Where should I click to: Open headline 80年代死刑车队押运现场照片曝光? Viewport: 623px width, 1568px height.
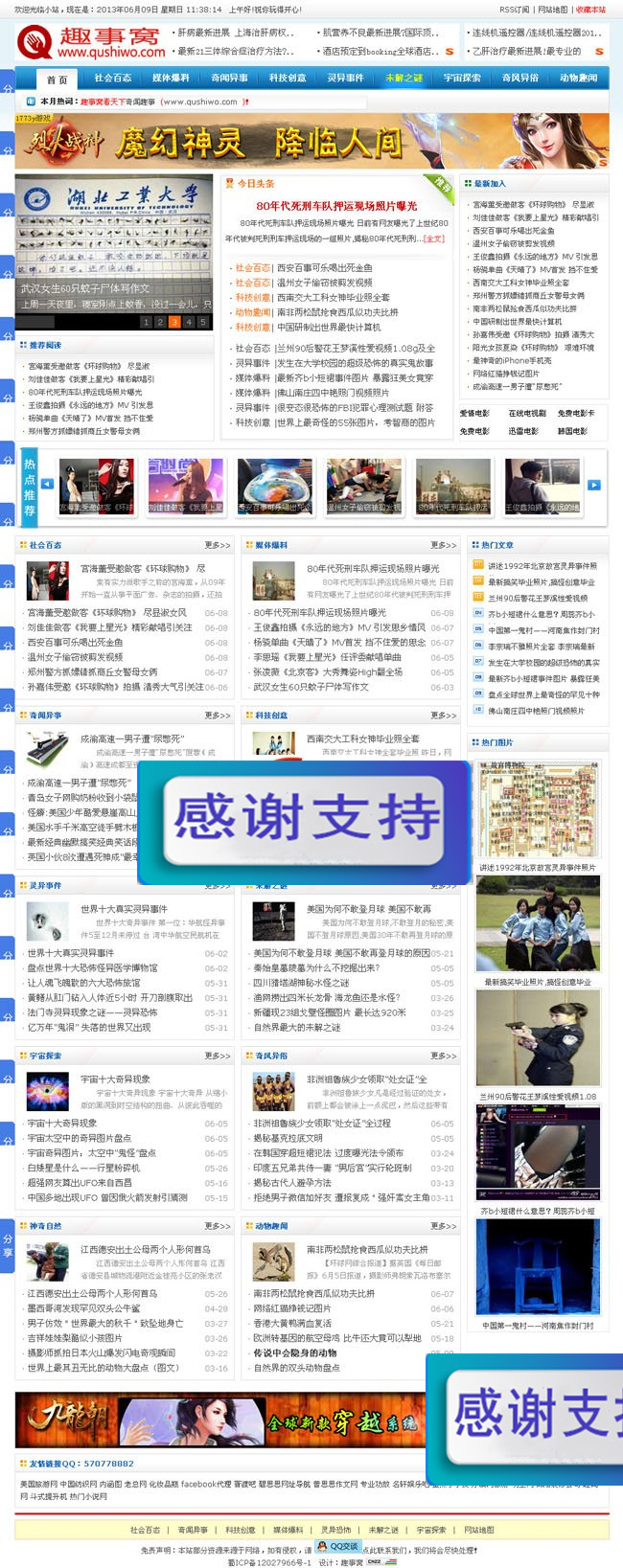tap(336, 206)
